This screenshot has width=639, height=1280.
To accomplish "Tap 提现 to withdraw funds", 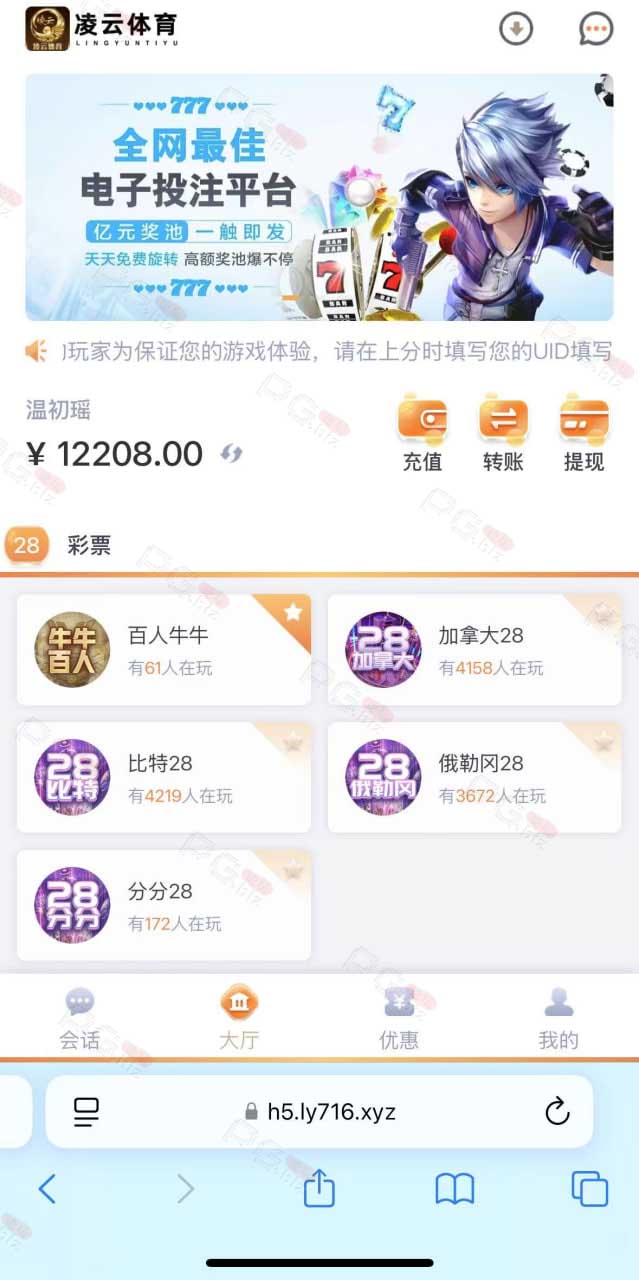I will point(584,434).
